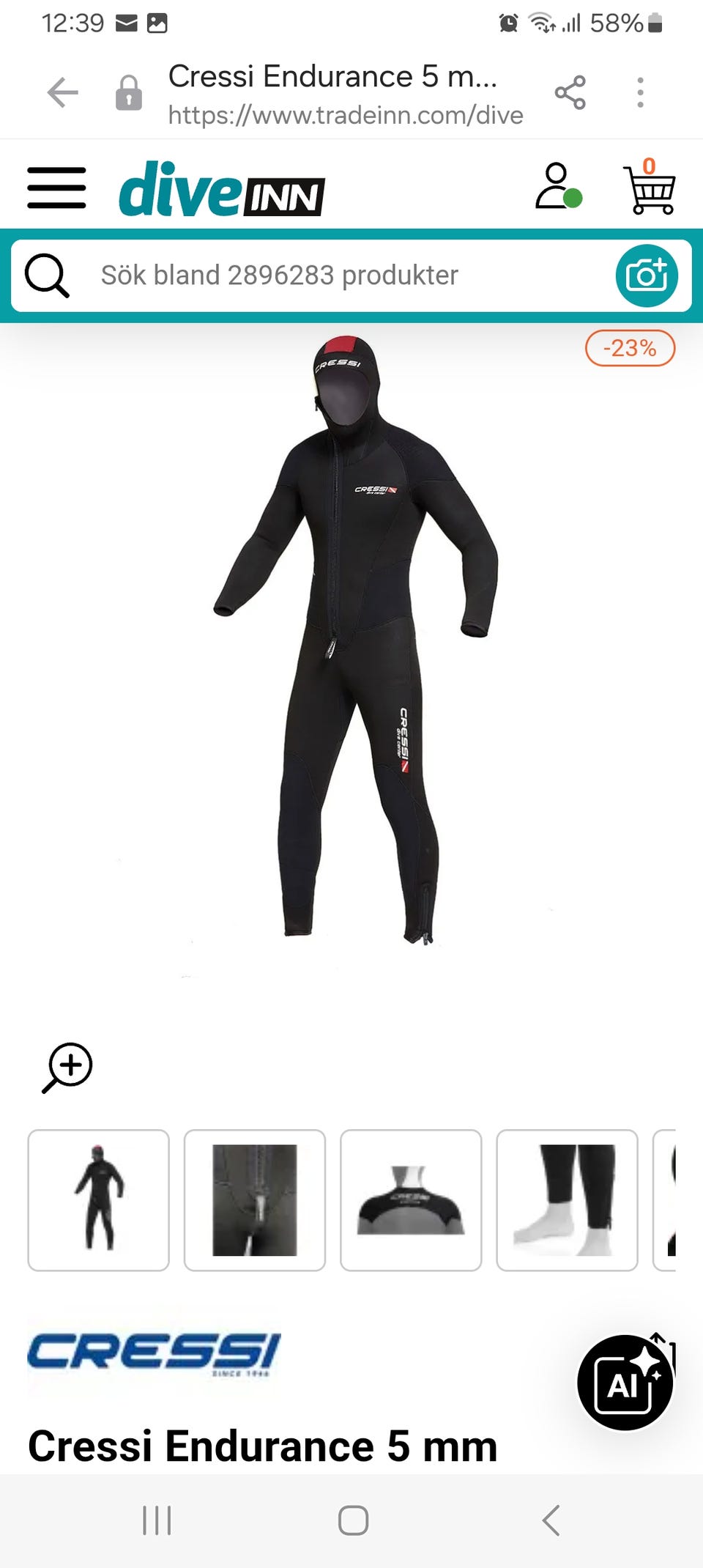
Task: Open recent apps from navigation bar
Action: pos(157,1520)
